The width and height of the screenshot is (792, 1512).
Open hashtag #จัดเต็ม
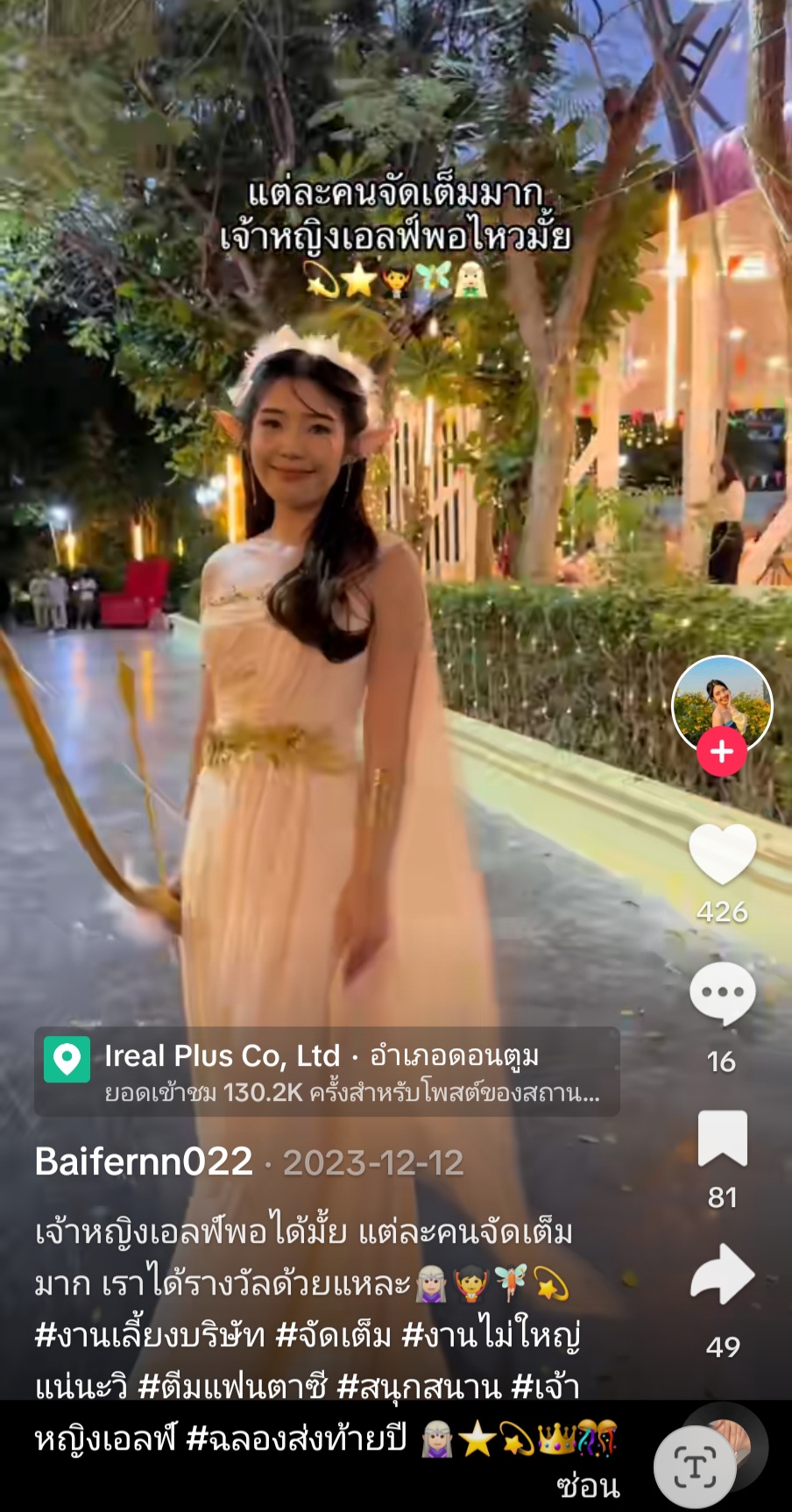point(333,1335)
